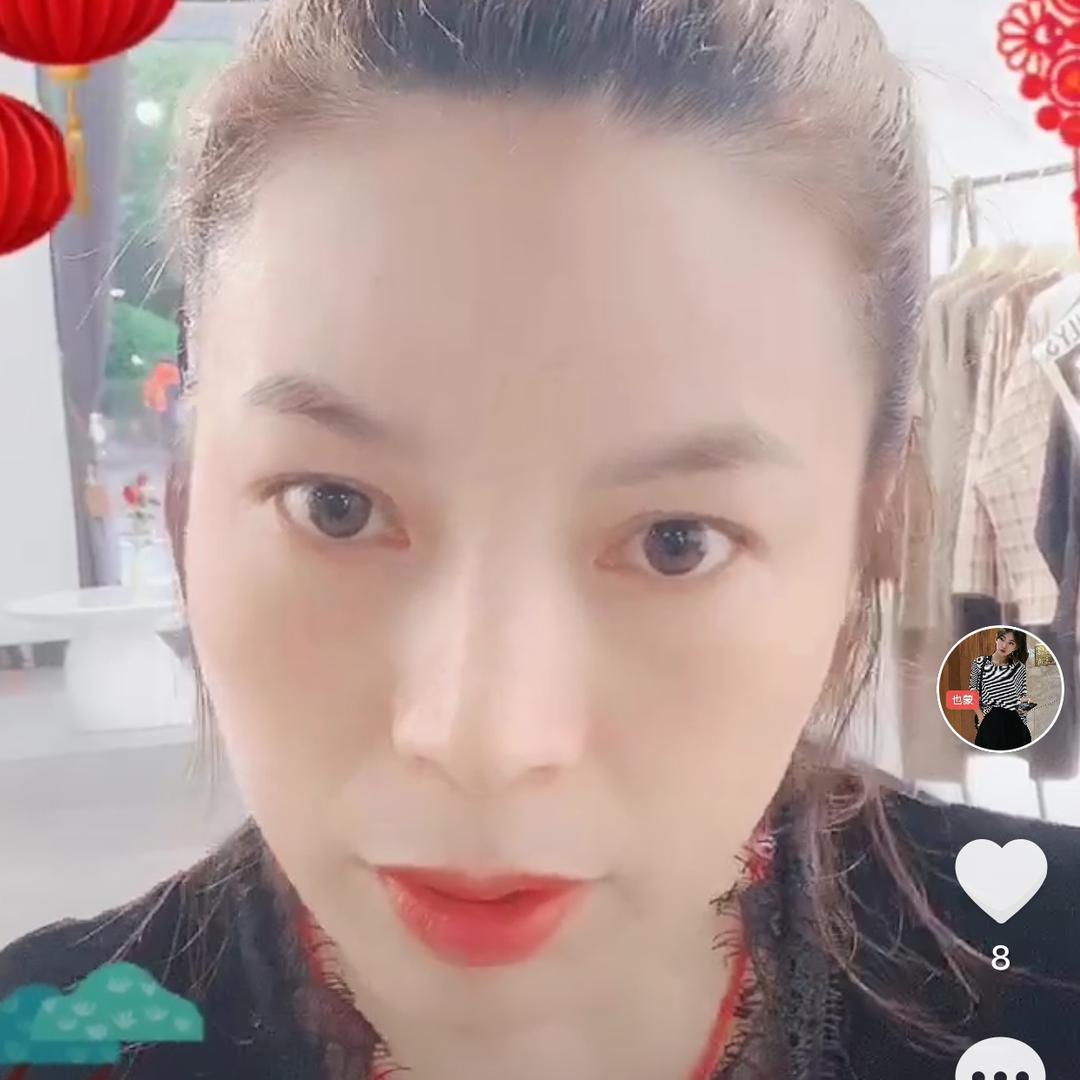
Task: Open the creator's profile avatar
Action: pyautogui.click(x=1000, y=689)
